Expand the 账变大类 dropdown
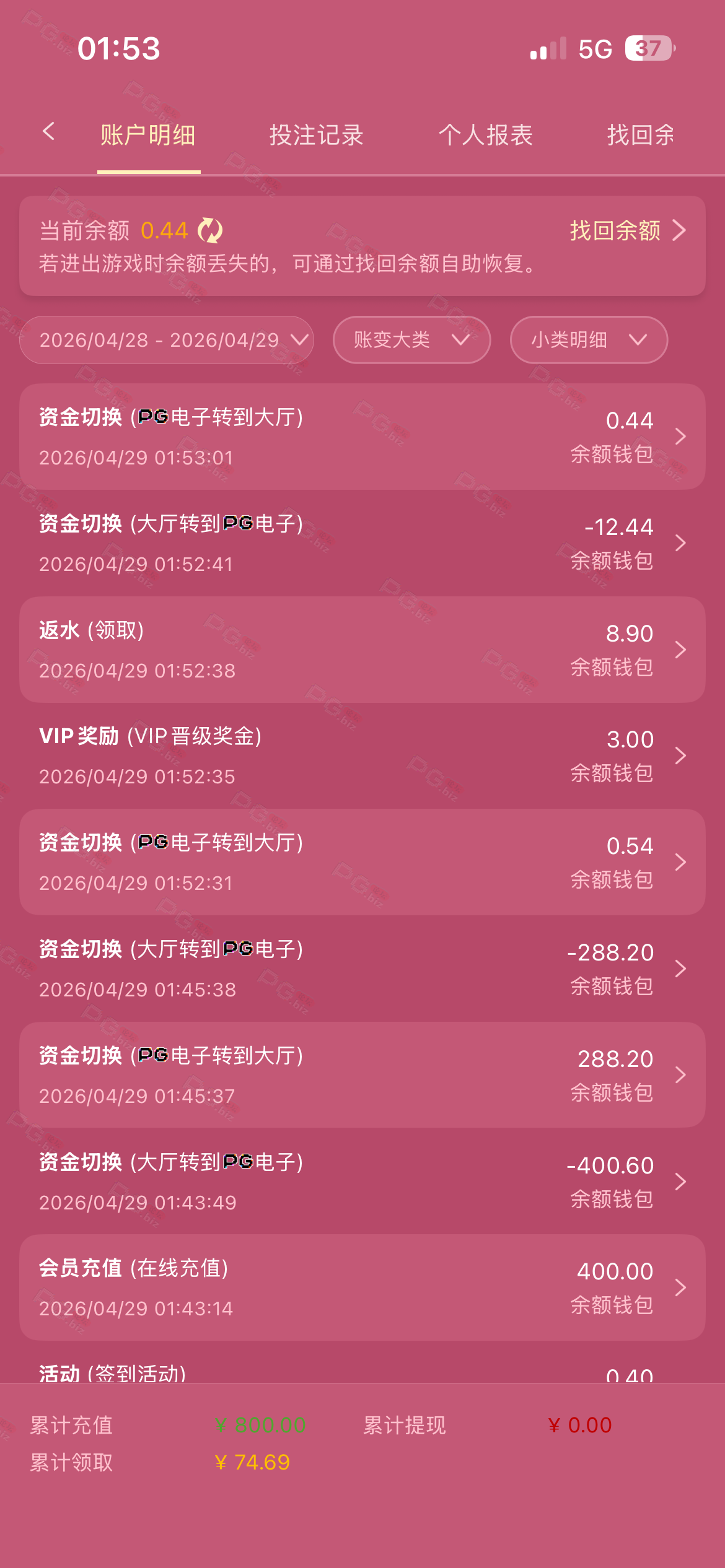The height and width of the screenshot is (1568, 725). (411, 340)
